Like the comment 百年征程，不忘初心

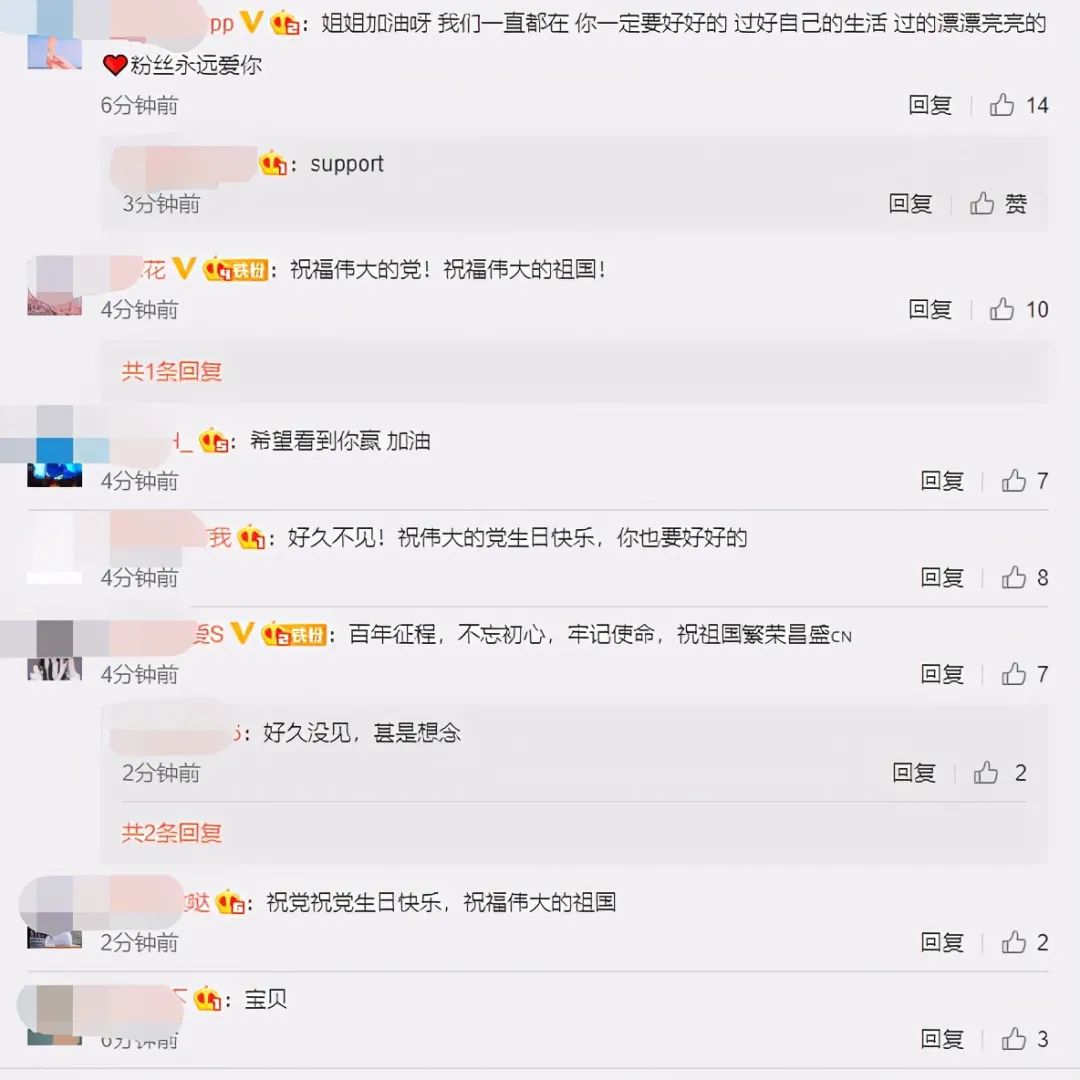pyautogui.click(x=1014, y=674)
